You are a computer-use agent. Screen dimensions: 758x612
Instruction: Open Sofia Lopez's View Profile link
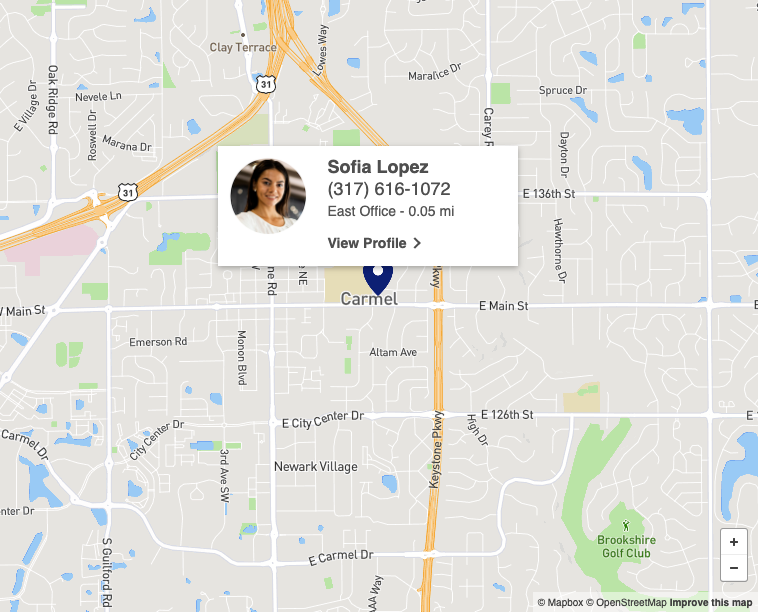point(374,243)
